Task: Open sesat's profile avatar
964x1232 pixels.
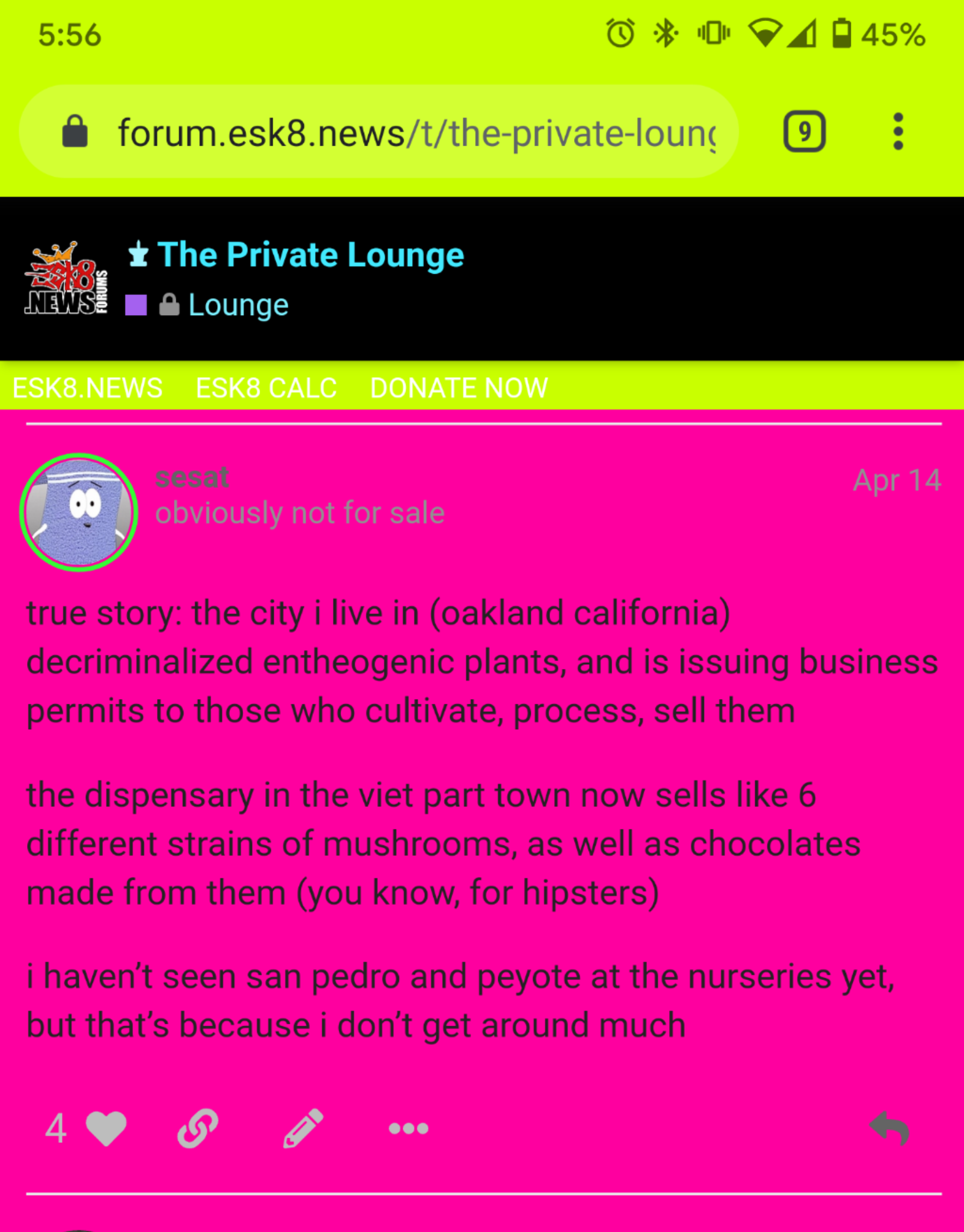Action: pyautogui.click(x=79, y=512)
